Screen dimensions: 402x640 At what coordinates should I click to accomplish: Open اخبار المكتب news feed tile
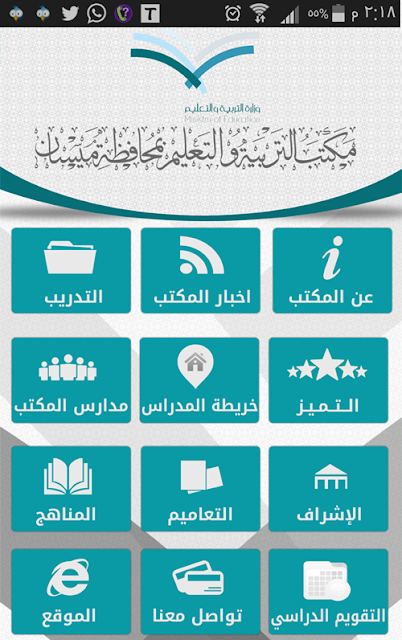click(200, 271)
